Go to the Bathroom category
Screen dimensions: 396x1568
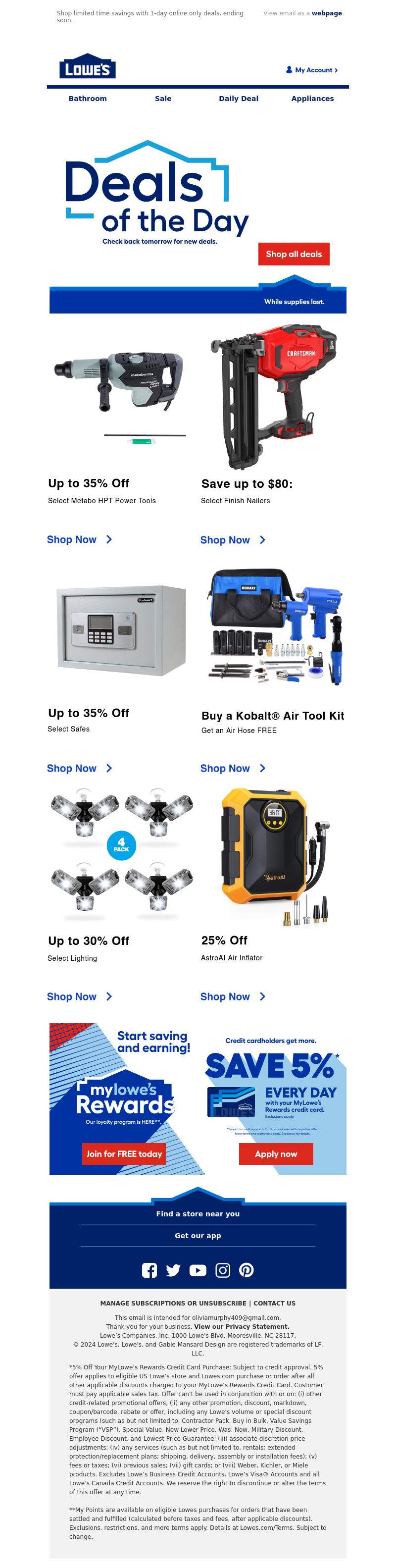[88, 99]
